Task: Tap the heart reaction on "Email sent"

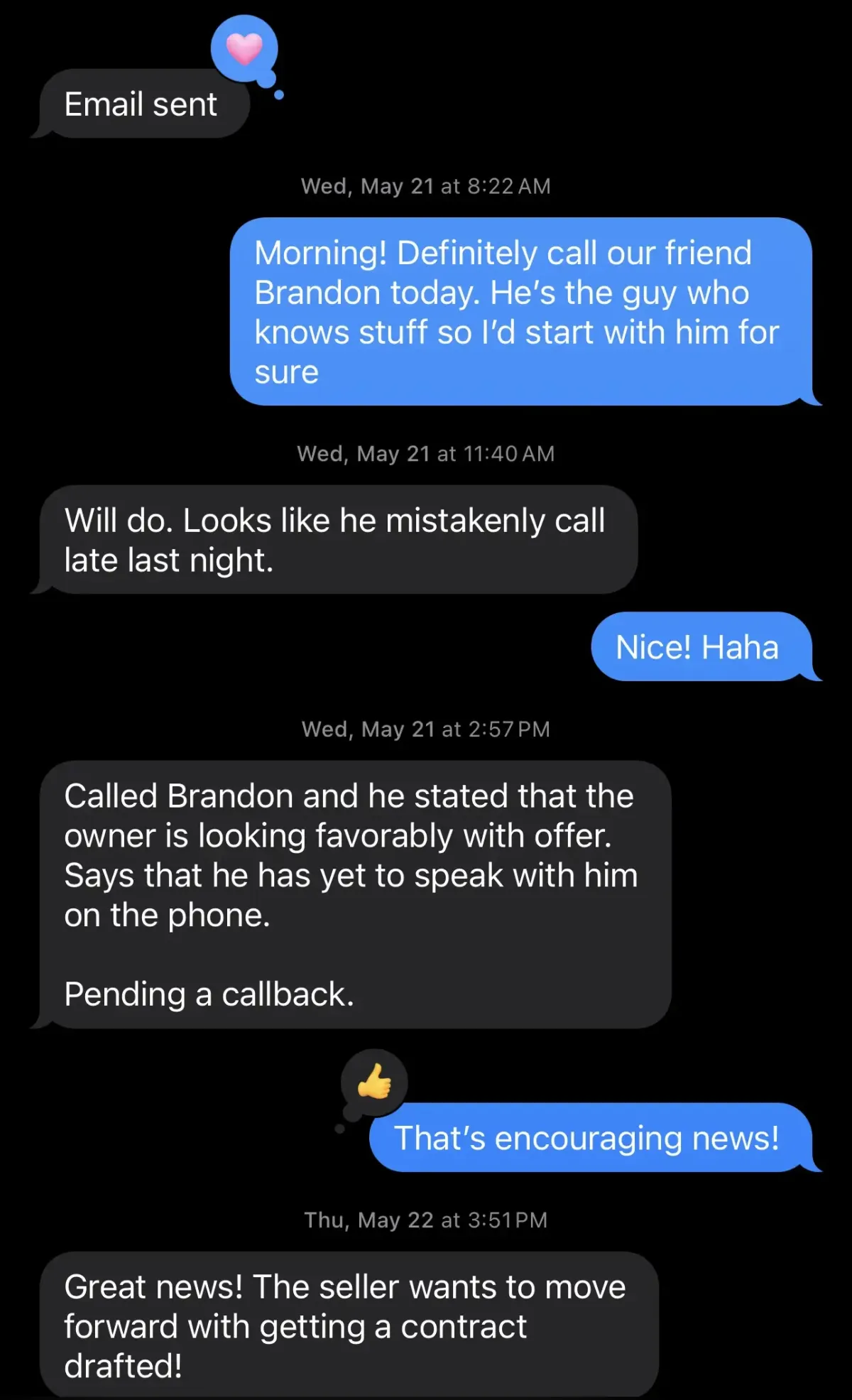Action: coord(244,48)
